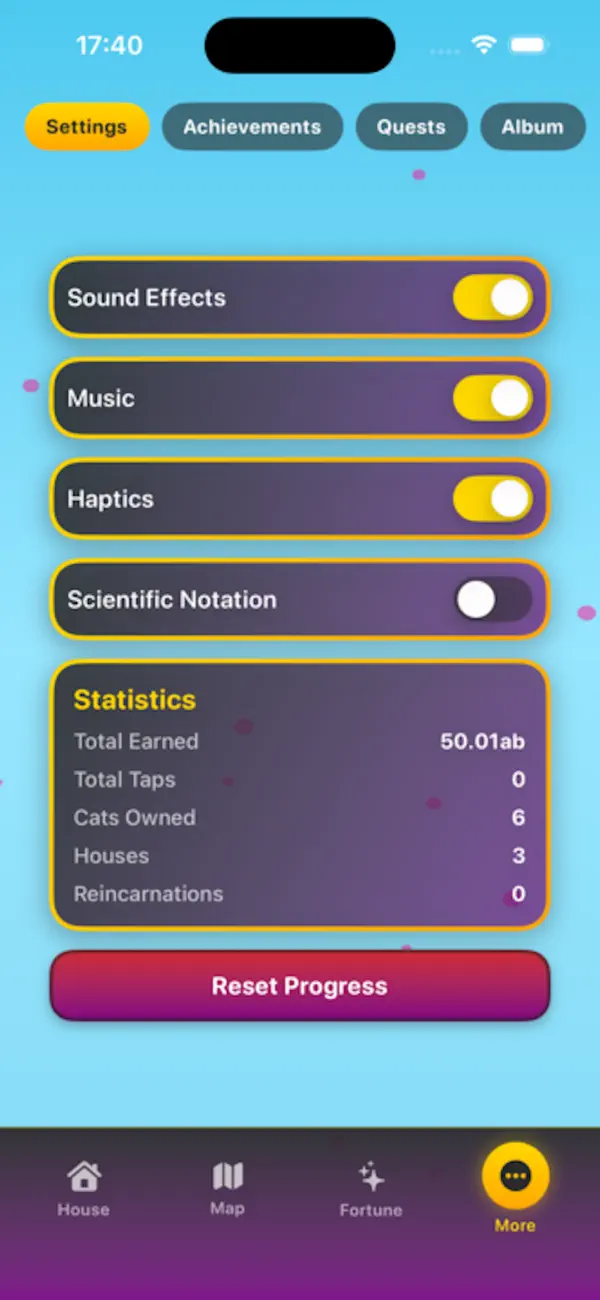Disable the Sound Effects toggle
This screenshot has height=1300, width=600.
492,298
